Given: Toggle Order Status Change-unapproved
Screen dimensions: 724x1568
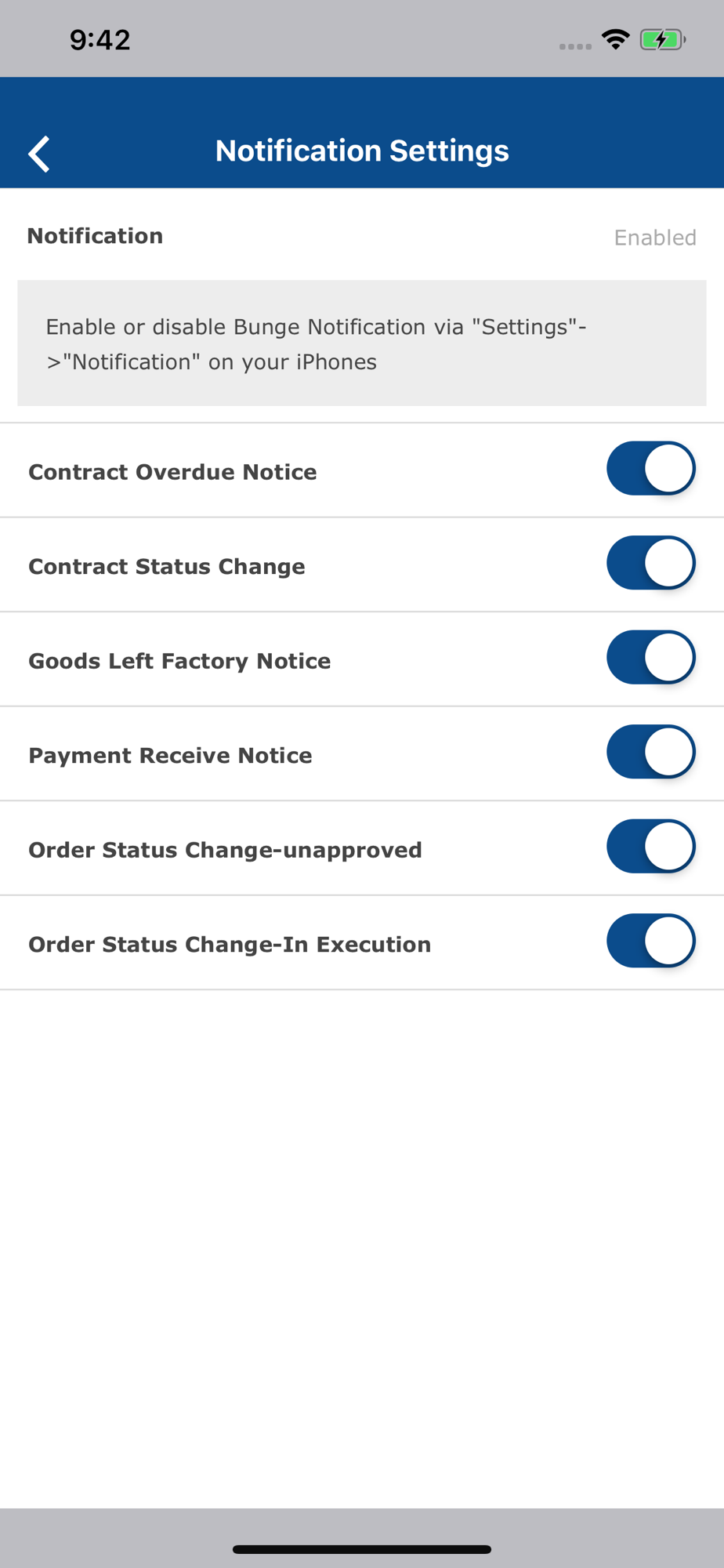Looking at the screenshot, I should pos(650,847).
